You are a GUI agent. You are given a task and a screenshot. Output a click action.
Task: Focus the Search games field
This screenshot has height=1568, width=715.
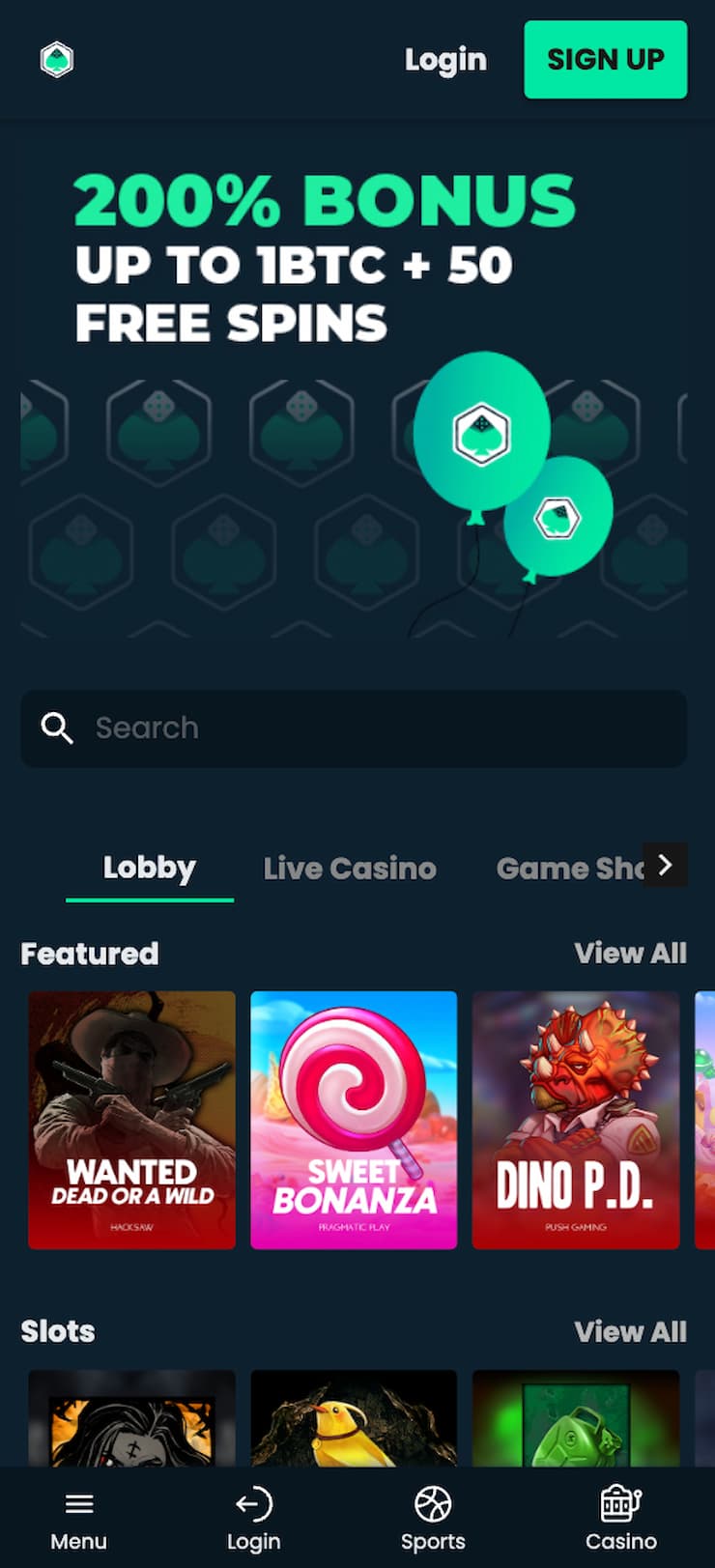(x=354, y=728)
